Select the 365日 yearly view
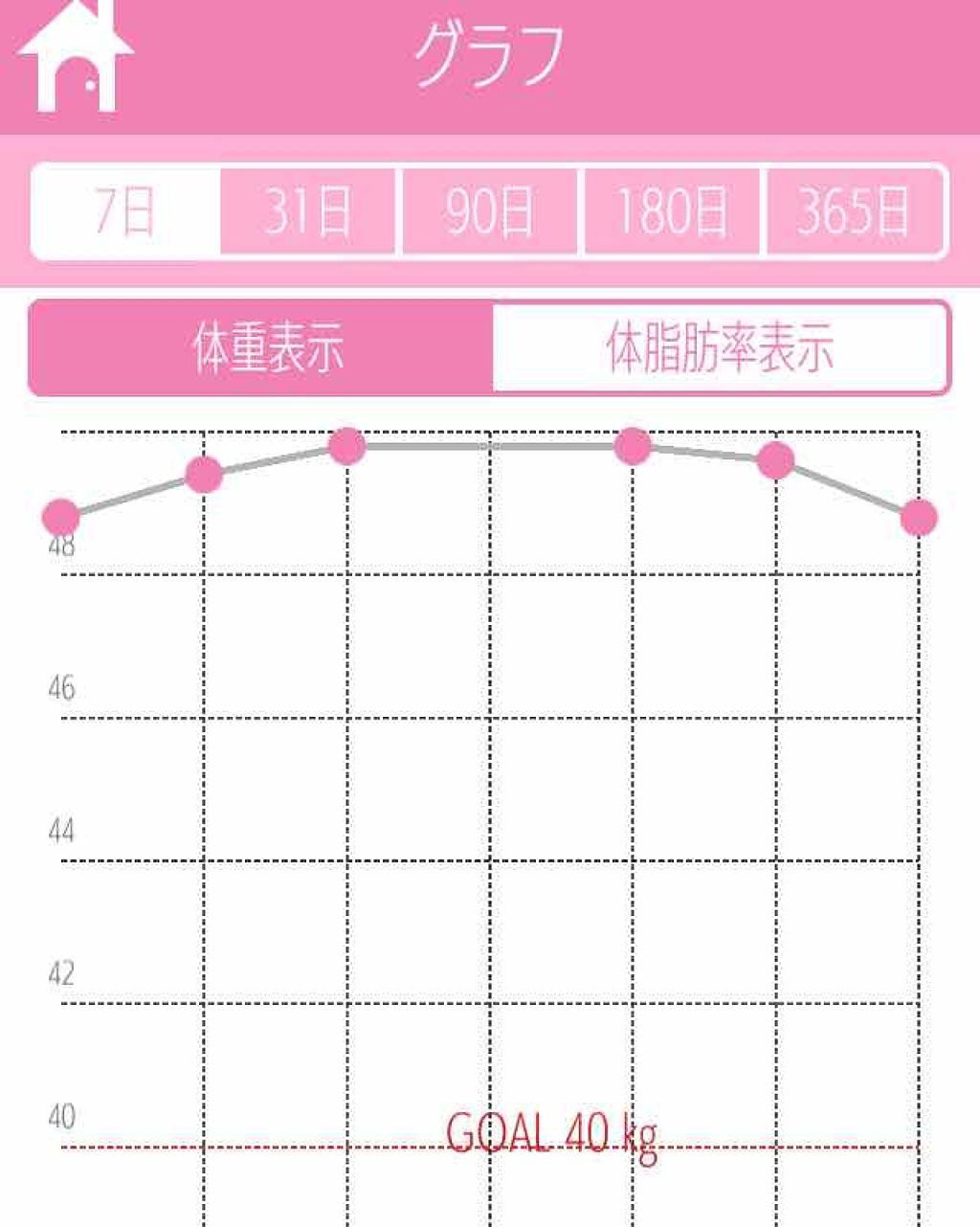Viewport: 980px width, 1227px height. pyautogui.click(x=857, y=212)
